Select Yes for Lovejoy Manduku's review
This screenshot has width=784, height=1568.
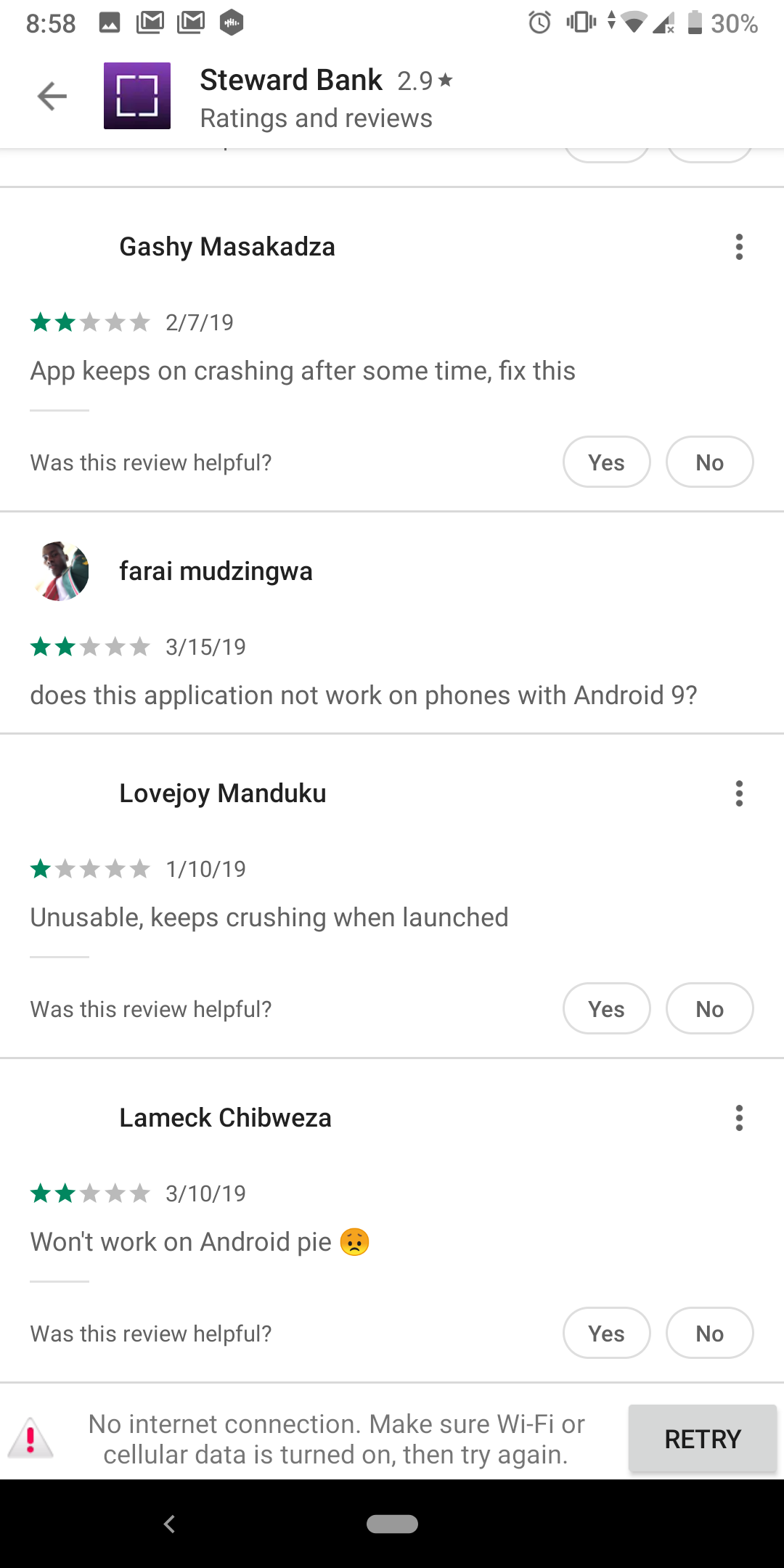coord(607,1008)
